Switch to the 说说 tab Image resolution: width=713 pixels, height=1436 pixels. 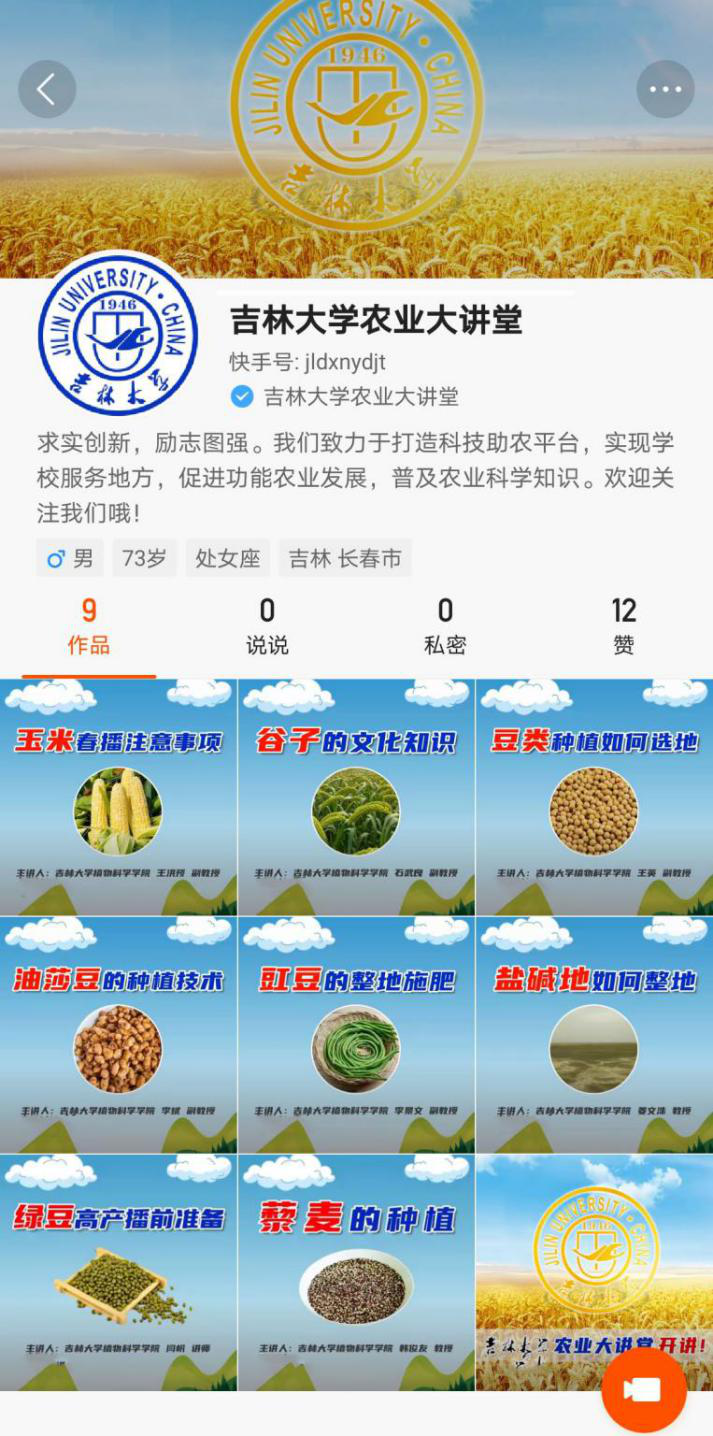[x=267, y=626]
